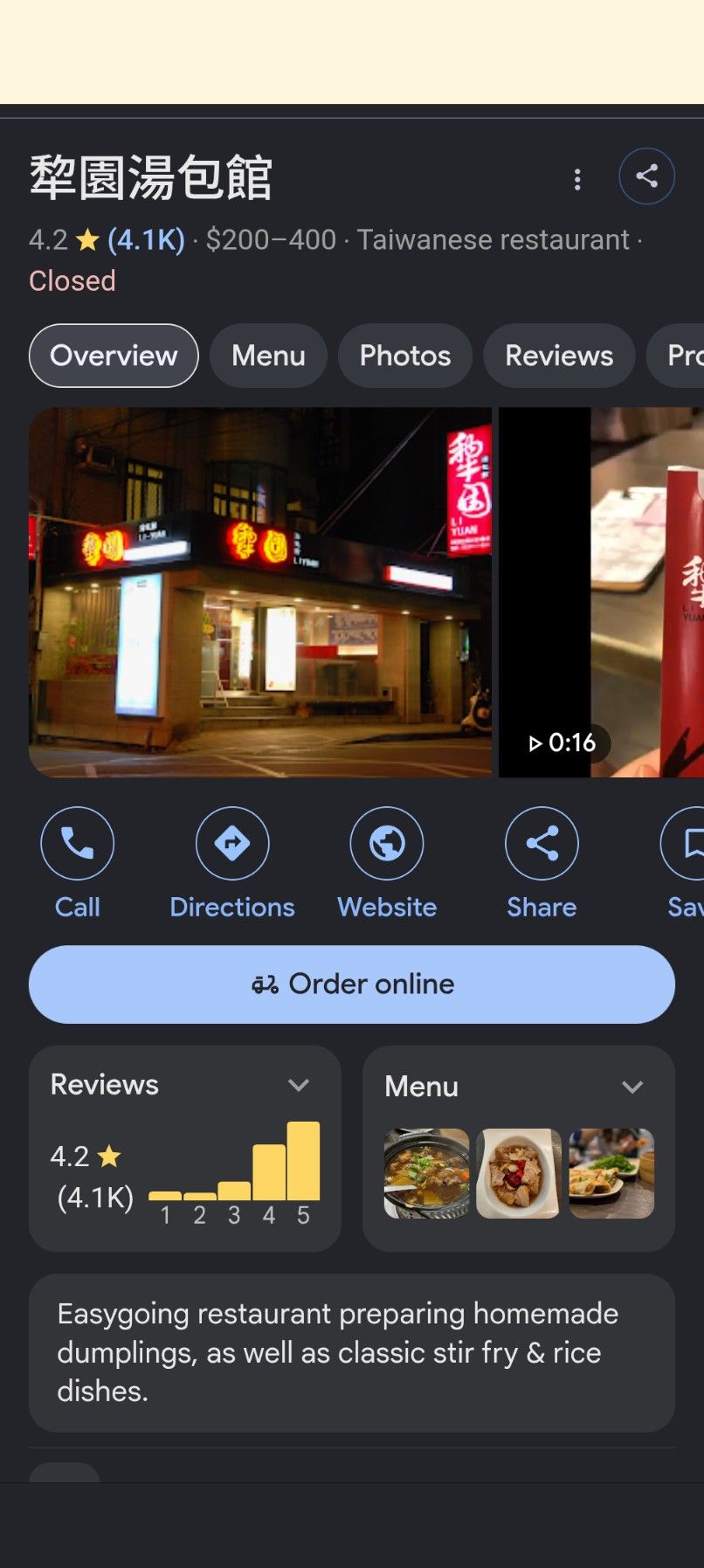Open the nighttime storefront photo
Viewport: 704px width, 1568px height.
[x=260, y=592]
